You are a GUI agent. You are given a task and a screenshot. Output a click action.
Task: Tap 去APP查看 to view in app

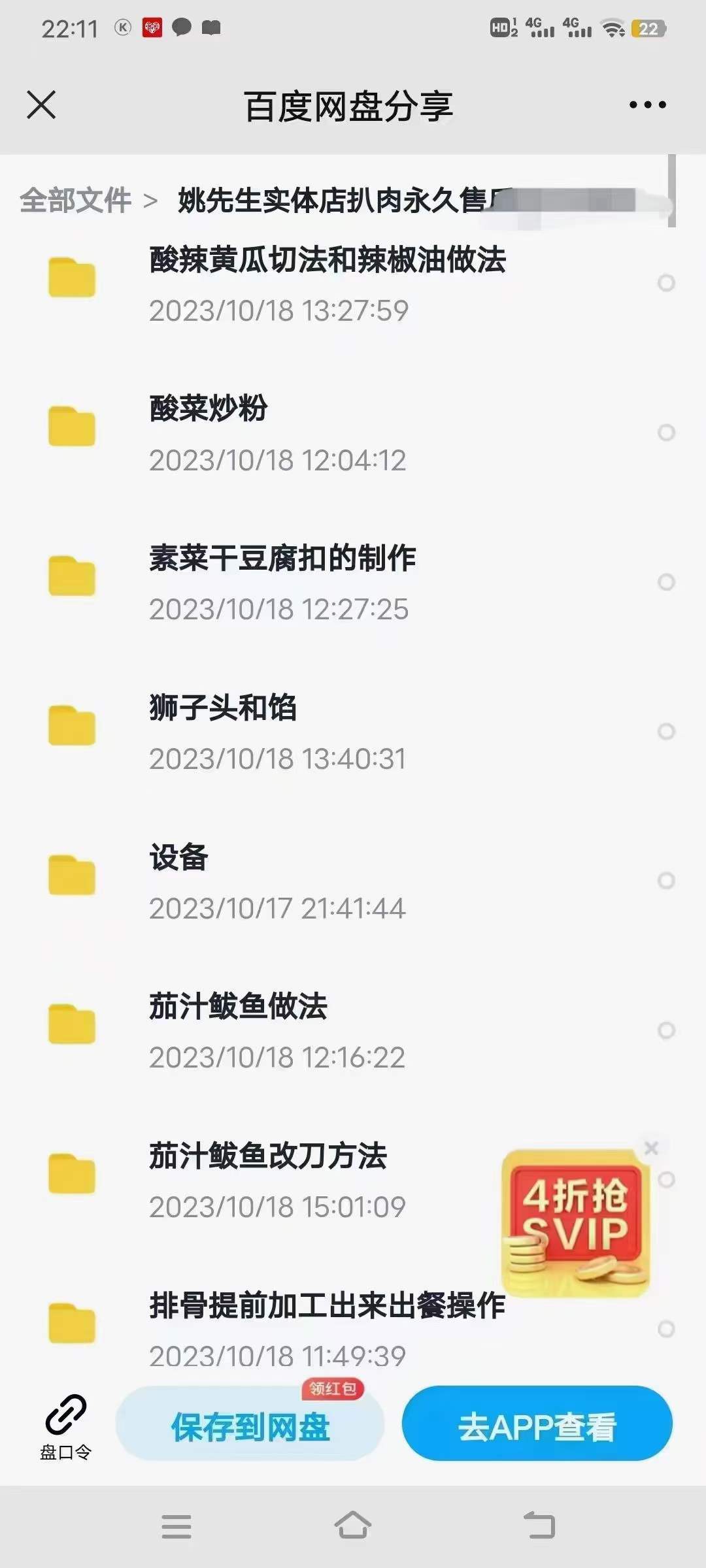[537, 1426]
